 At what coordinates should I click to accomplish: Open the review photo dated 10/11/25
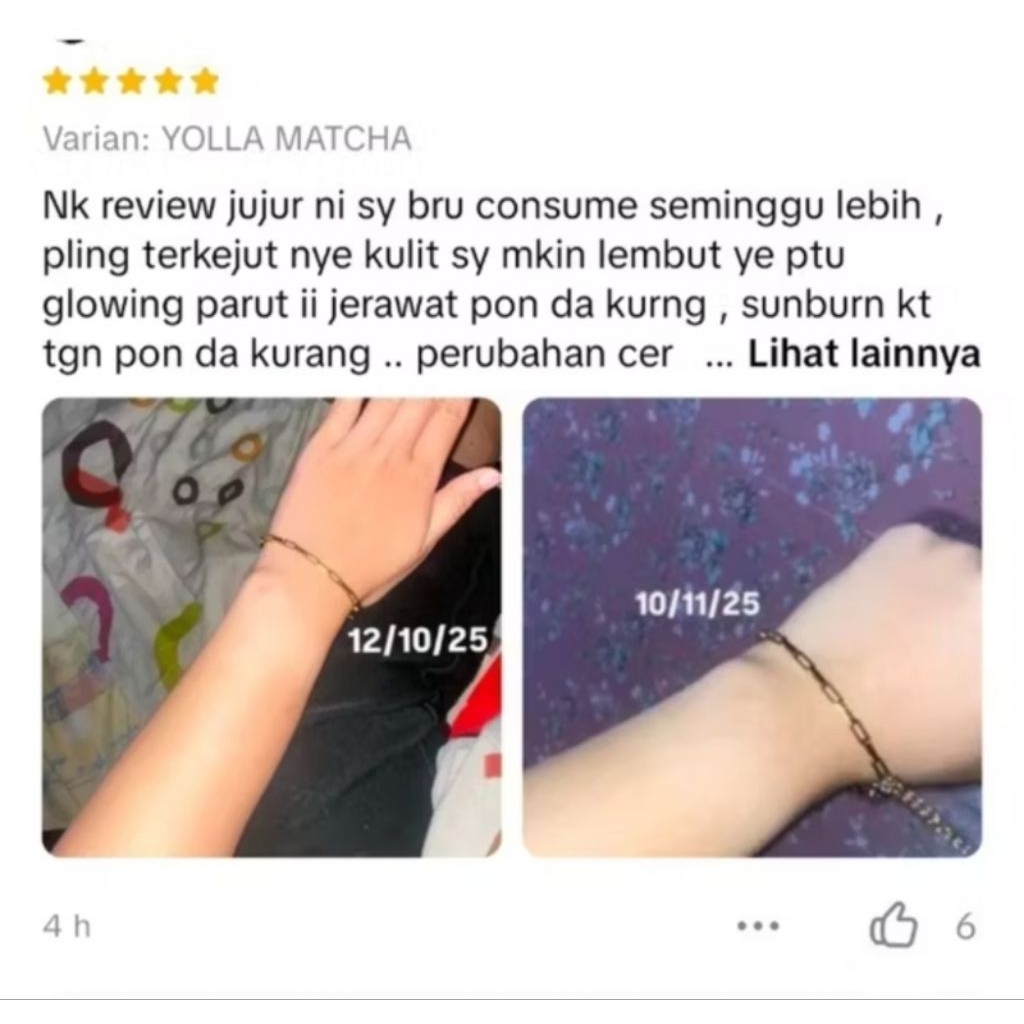[x=752, y=627]
